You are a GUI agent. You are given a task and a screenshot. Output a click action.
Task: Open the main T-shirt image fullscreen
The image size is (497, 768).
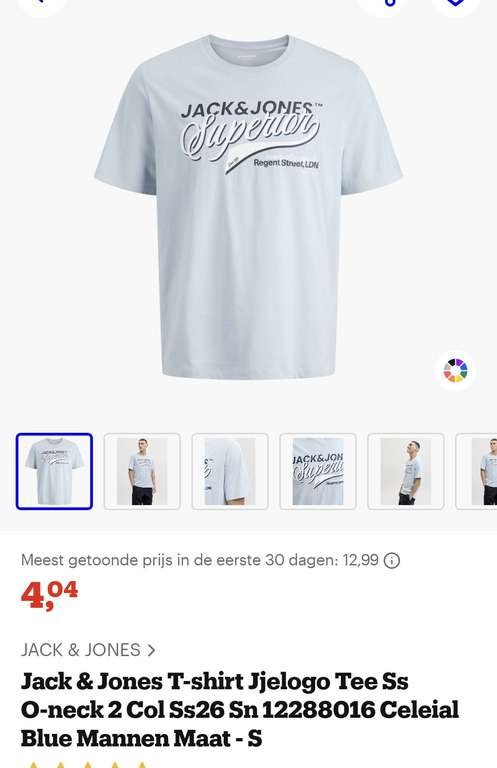point(249,207)
